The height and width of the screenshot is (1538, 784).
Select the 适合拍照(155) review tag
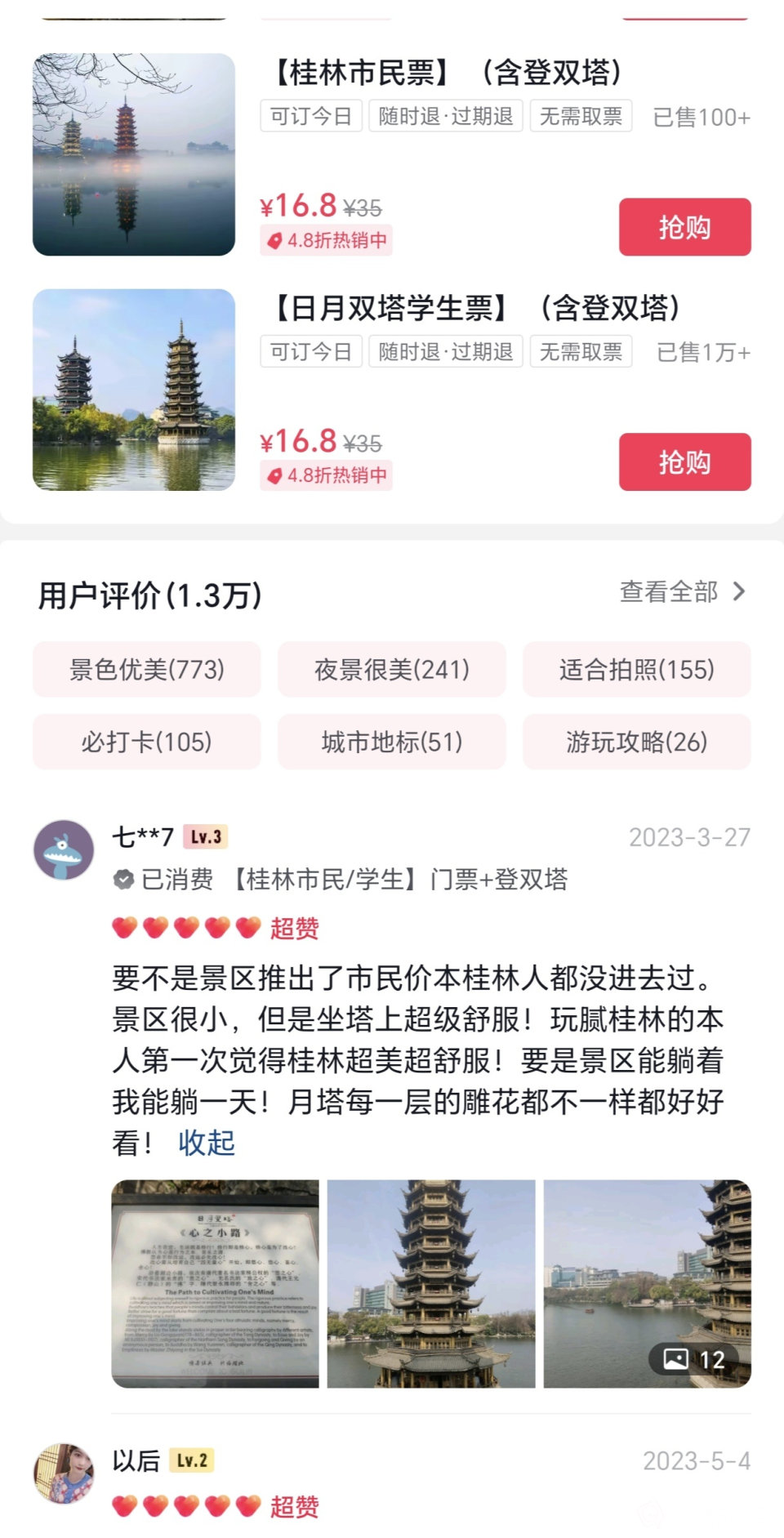click(636, 670)
